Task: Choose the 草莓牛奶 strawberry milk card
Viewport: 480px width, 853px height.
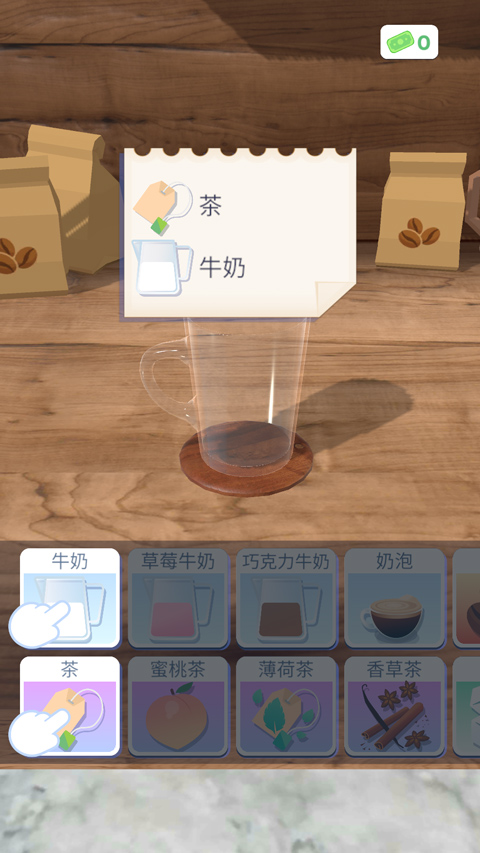Action: coord(178,598)
